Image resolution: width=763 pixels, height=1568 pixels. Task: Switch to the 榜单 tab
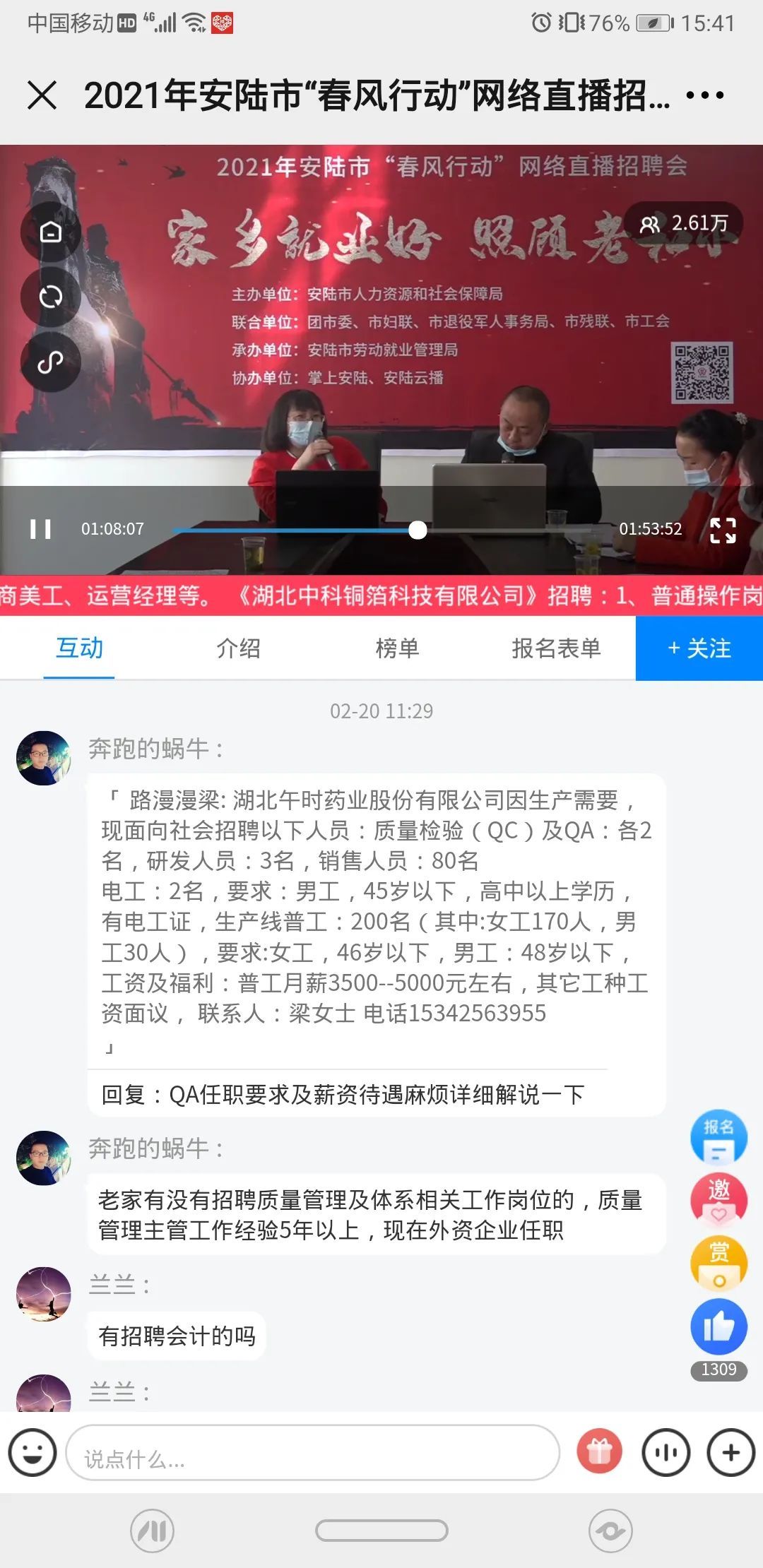tap(397, 648)
